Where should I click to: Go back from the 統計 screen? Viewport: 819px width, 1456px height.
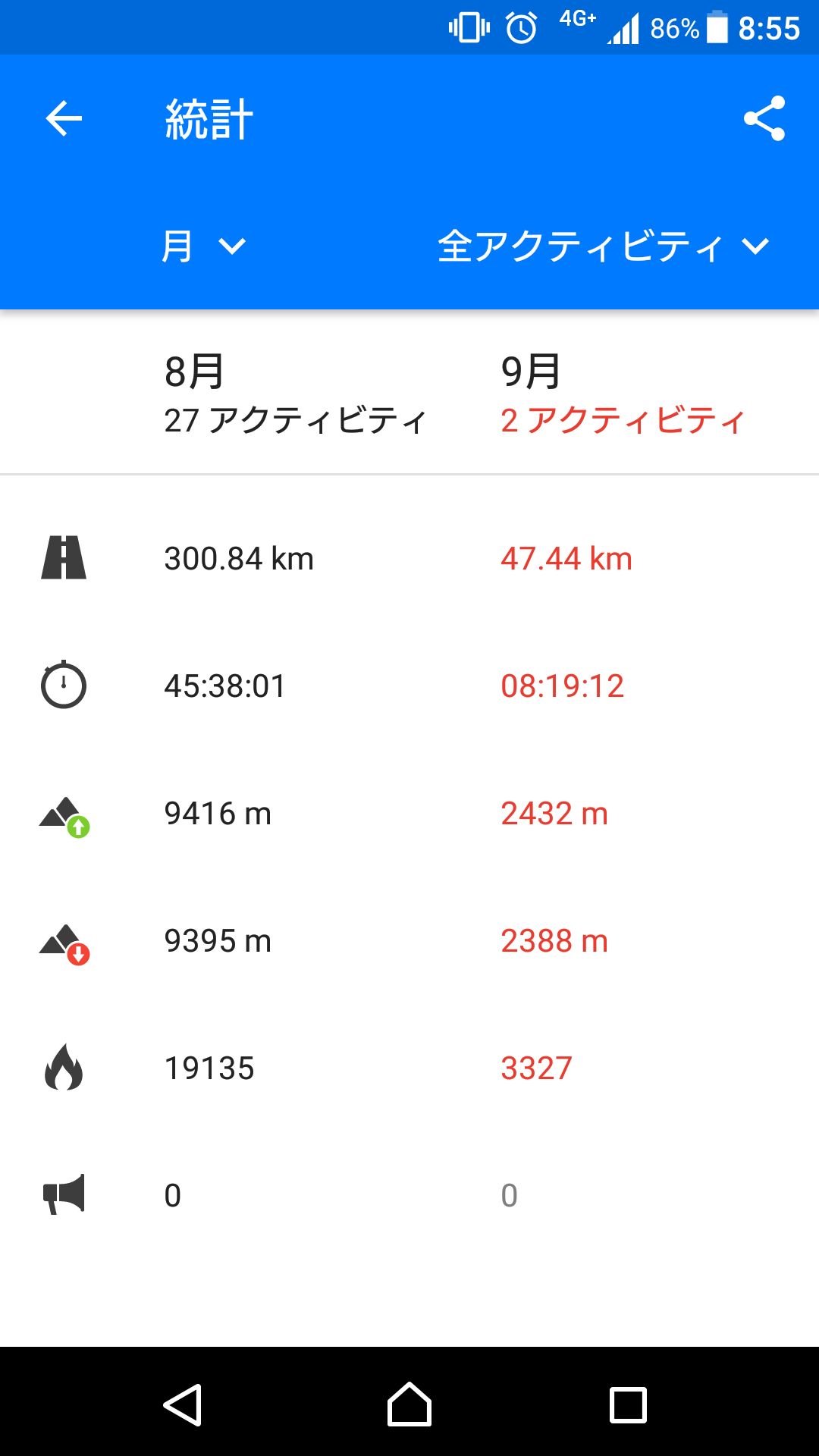pos(64,119)
